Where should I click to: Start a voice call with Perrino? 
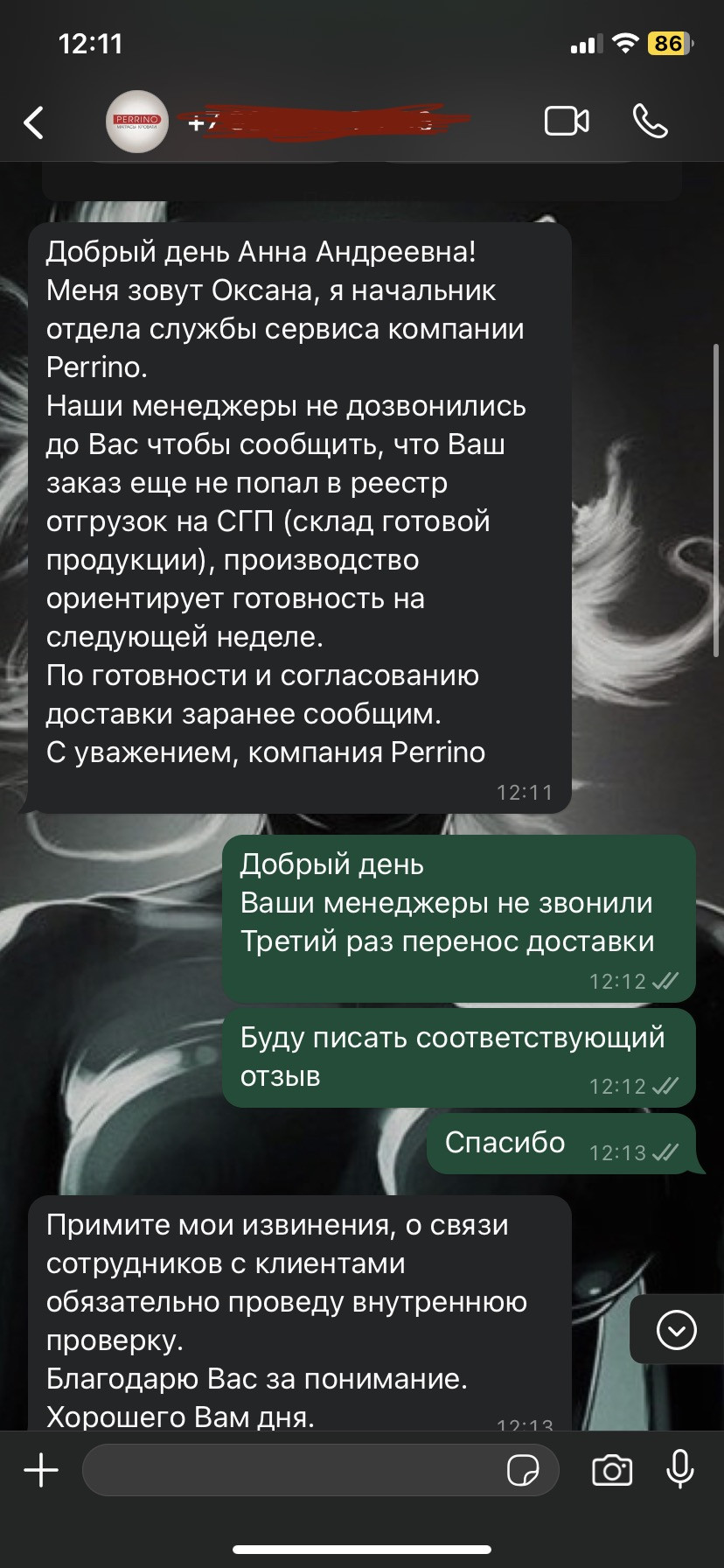651,122
